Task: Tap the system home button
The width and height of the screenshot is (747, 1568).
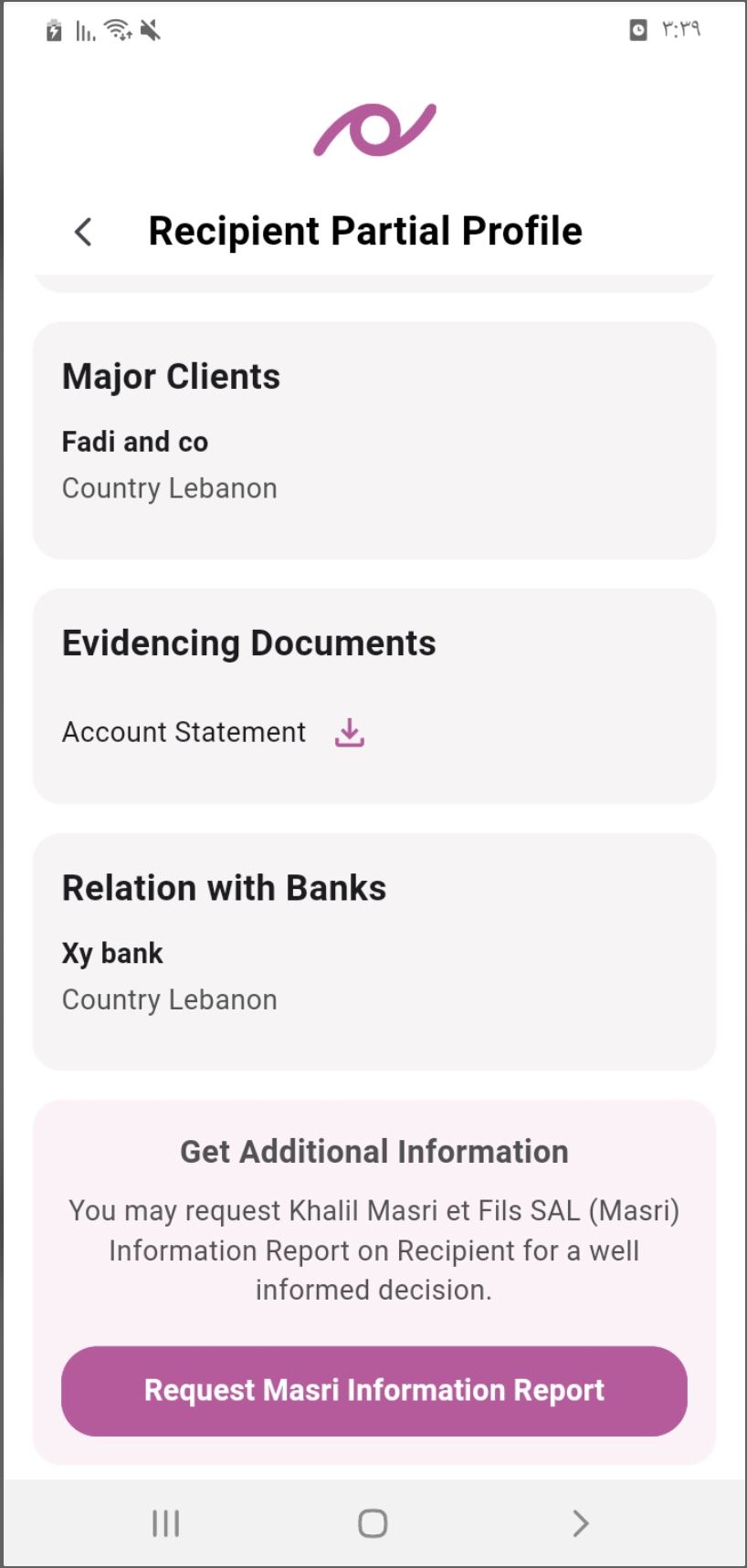Action: 373,1523
